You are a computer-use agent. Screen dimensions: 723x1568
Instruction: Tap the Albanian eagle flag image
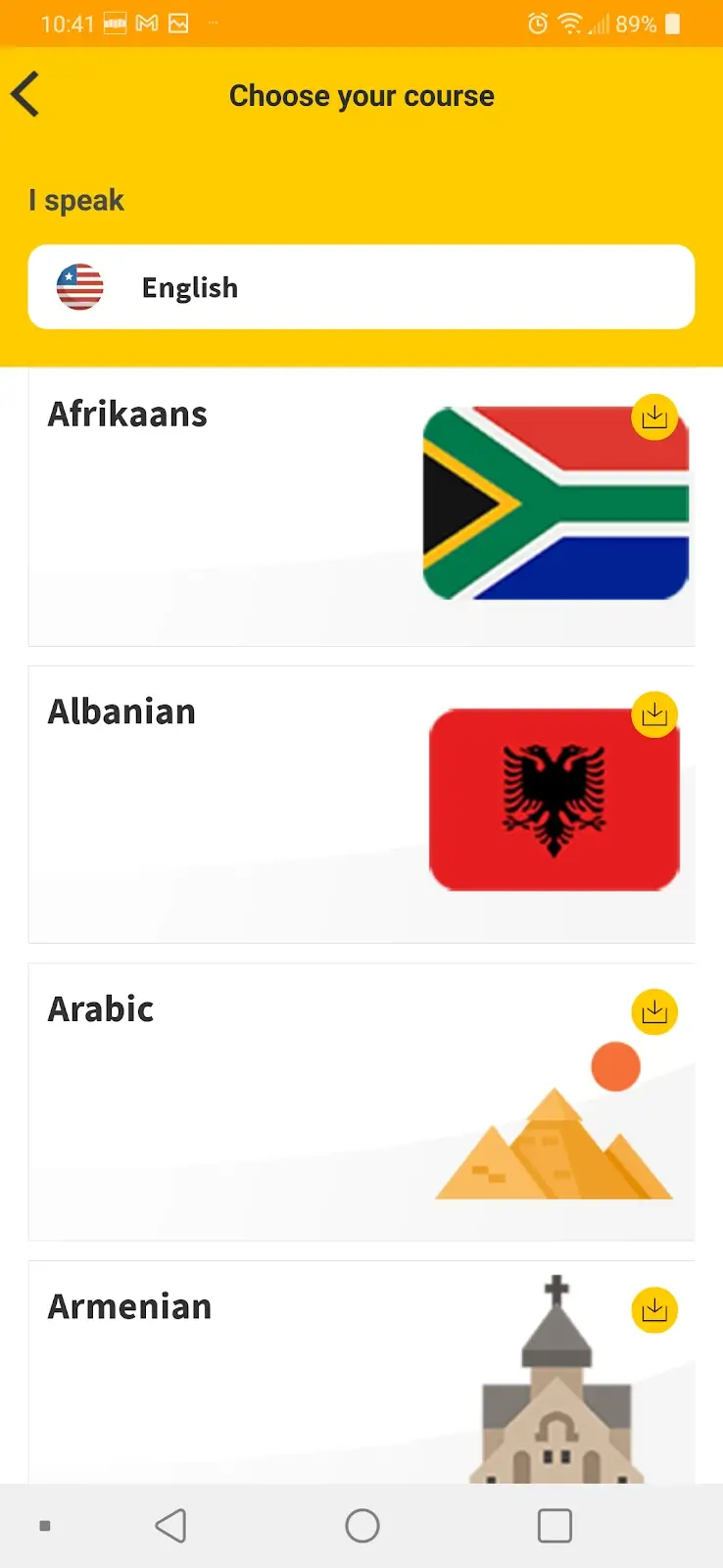pos(554,797)
